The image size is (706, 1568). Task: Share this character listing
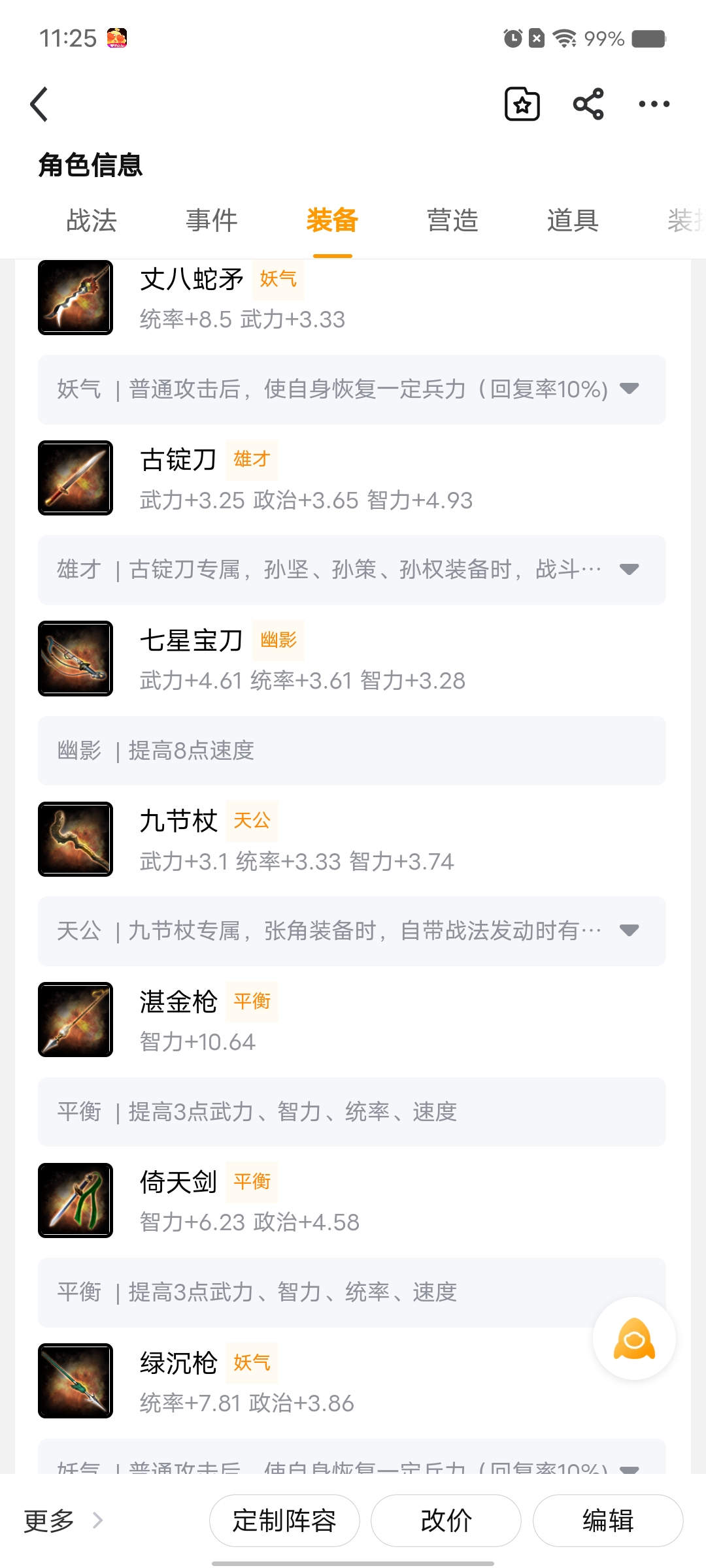pos(588,105)
